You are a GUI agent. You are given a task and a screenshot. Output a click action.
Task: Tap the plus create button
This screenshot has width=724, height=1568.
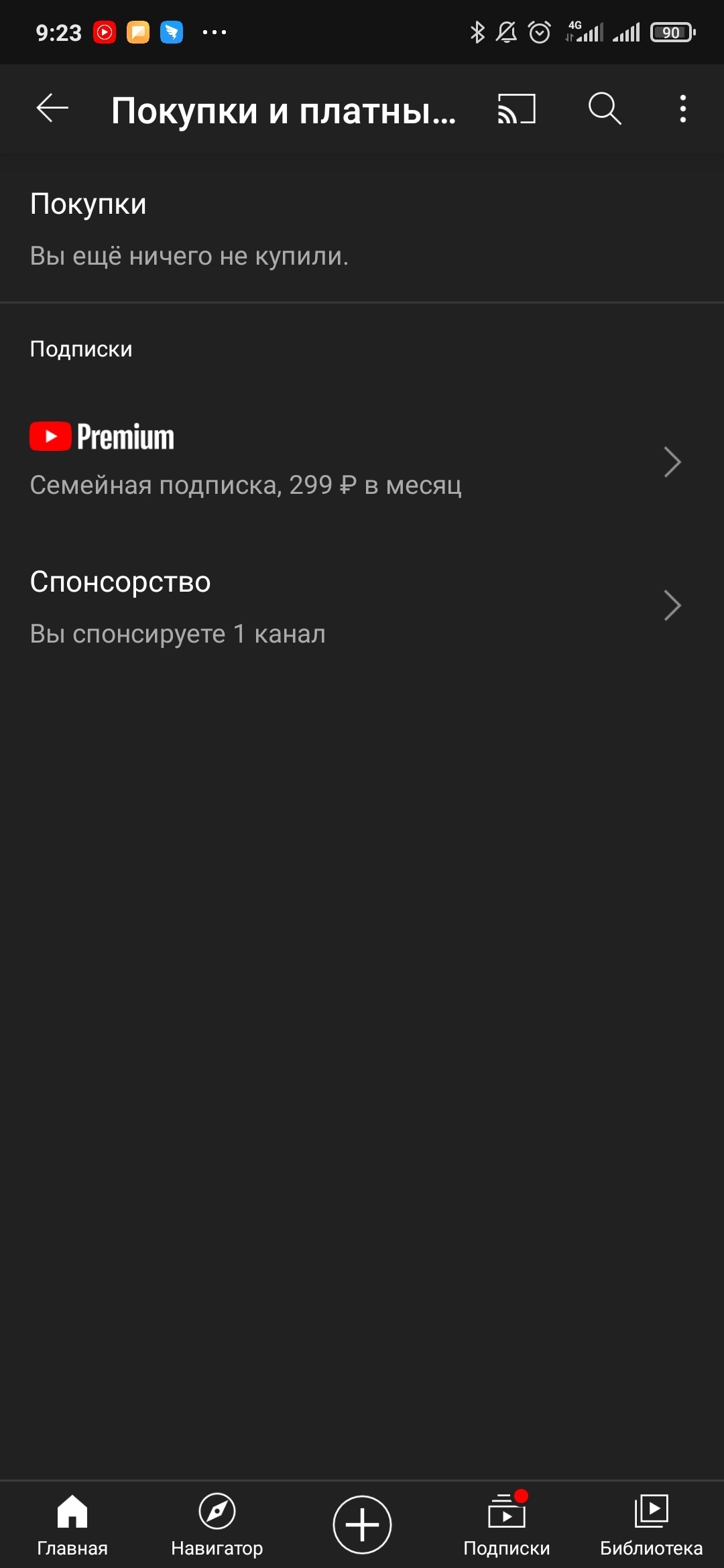coord(362,1524)
